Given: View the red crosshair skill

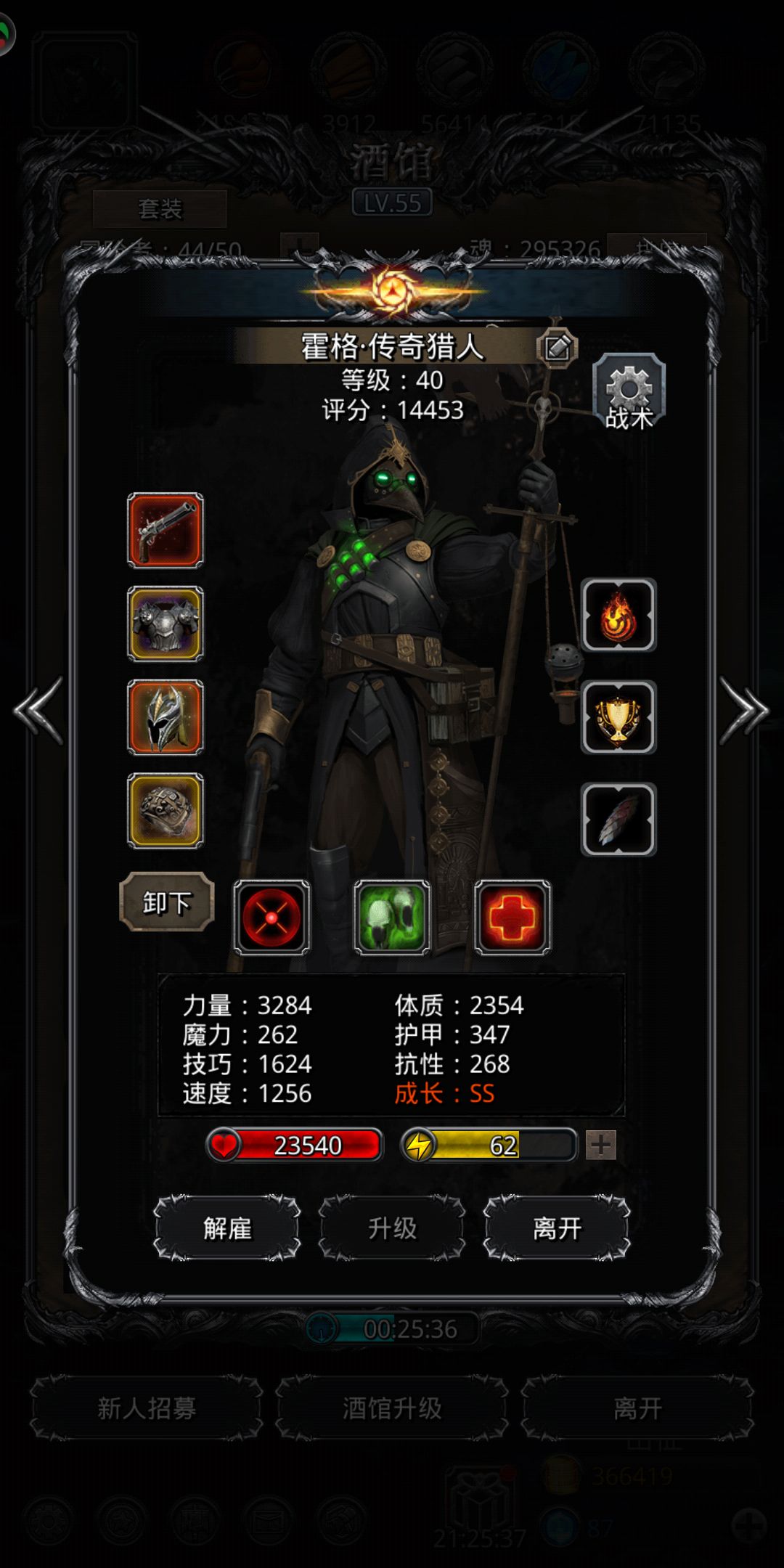Looking at the screenshot, I should 271,918.
